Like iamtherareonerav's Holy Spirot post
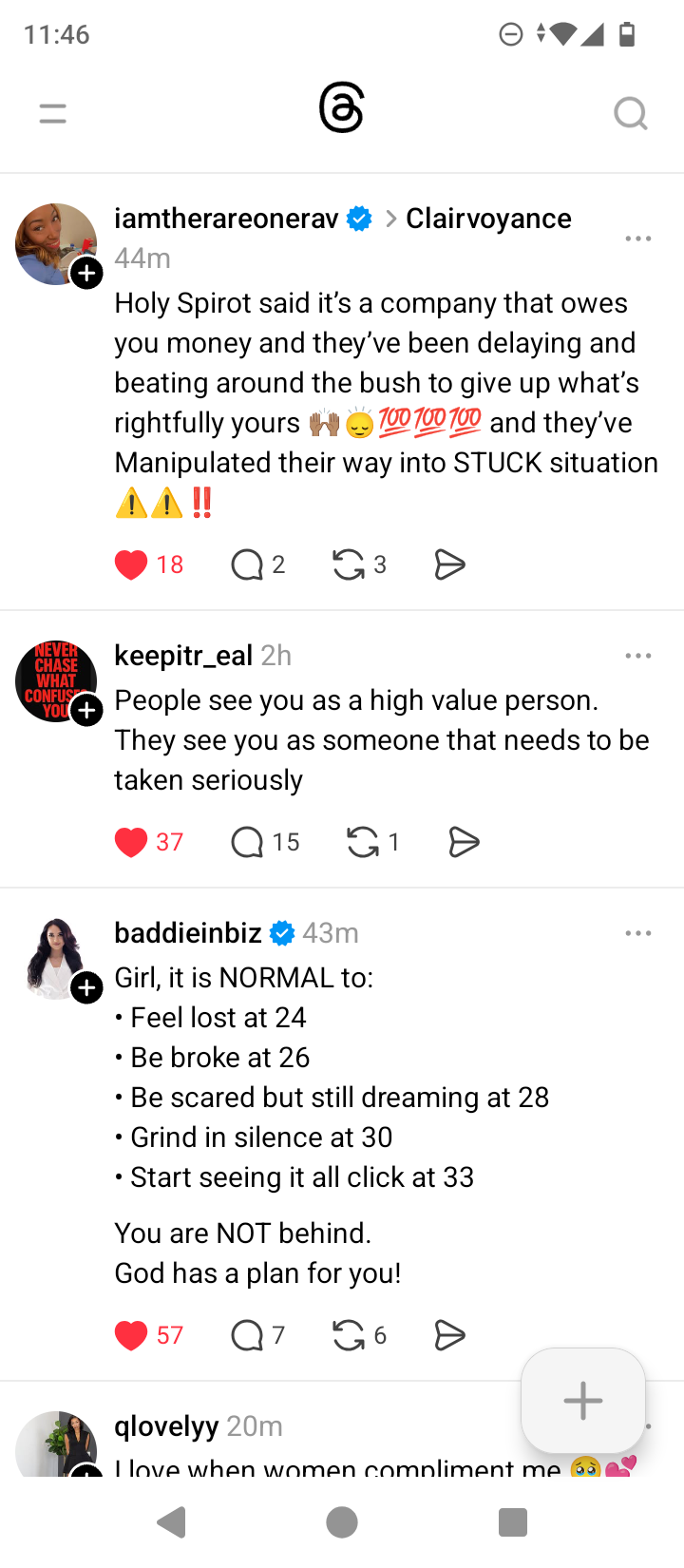This screenshot has width=684, height=1568. pyautogui.click(x=131, y=564)
